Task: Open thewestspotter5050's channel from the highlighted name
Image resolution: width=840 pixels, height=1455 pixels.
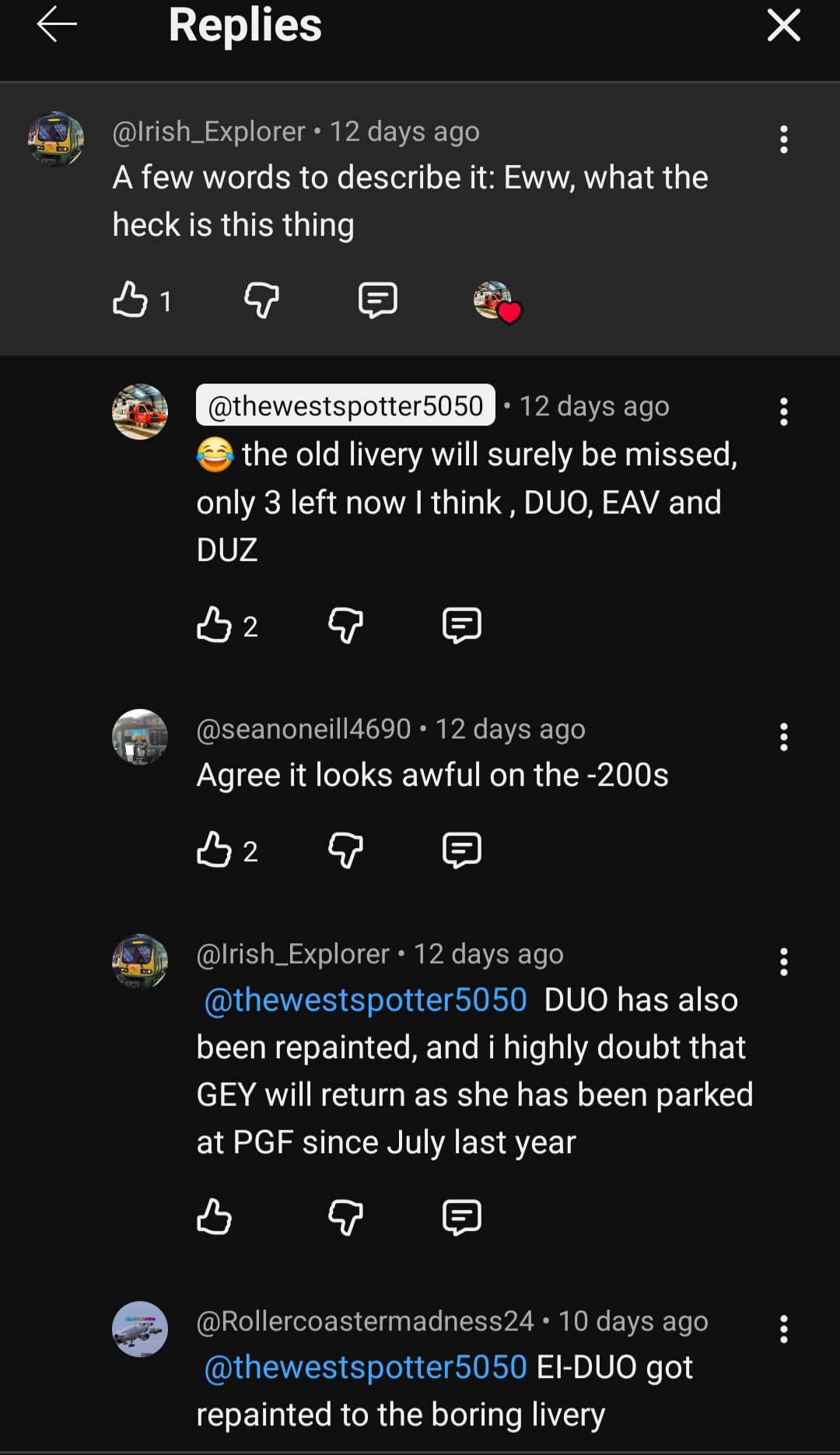Action: tap(345, 405)
